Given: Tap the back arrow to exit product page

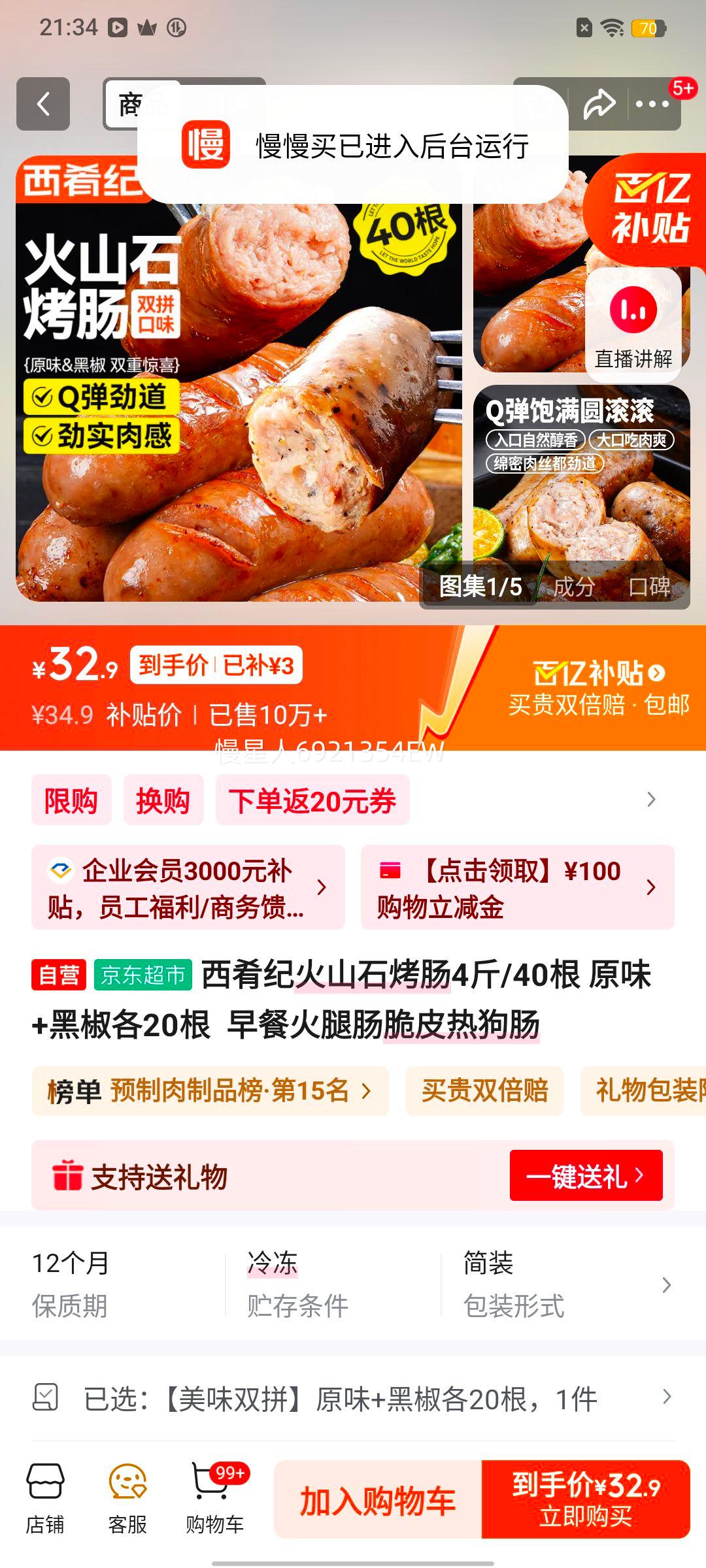Looking at the screenshot, I should tap(43, 105).
